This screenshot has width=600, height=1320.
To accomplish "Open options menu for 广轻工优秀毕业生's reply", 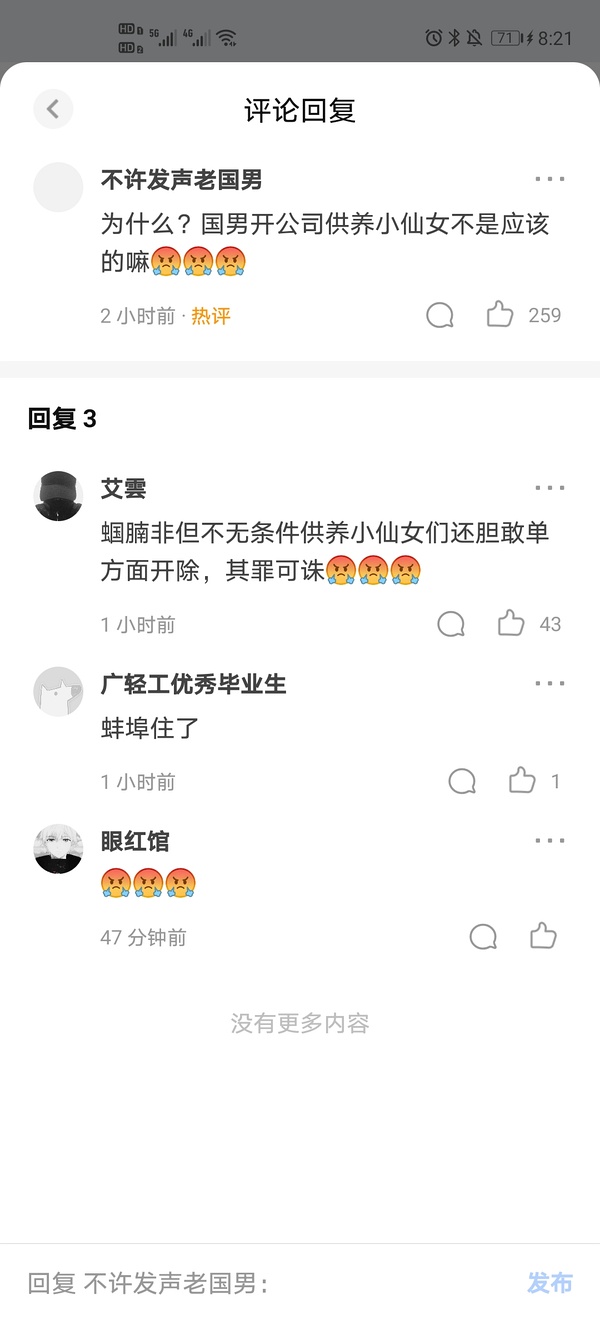I will point(549,684).
